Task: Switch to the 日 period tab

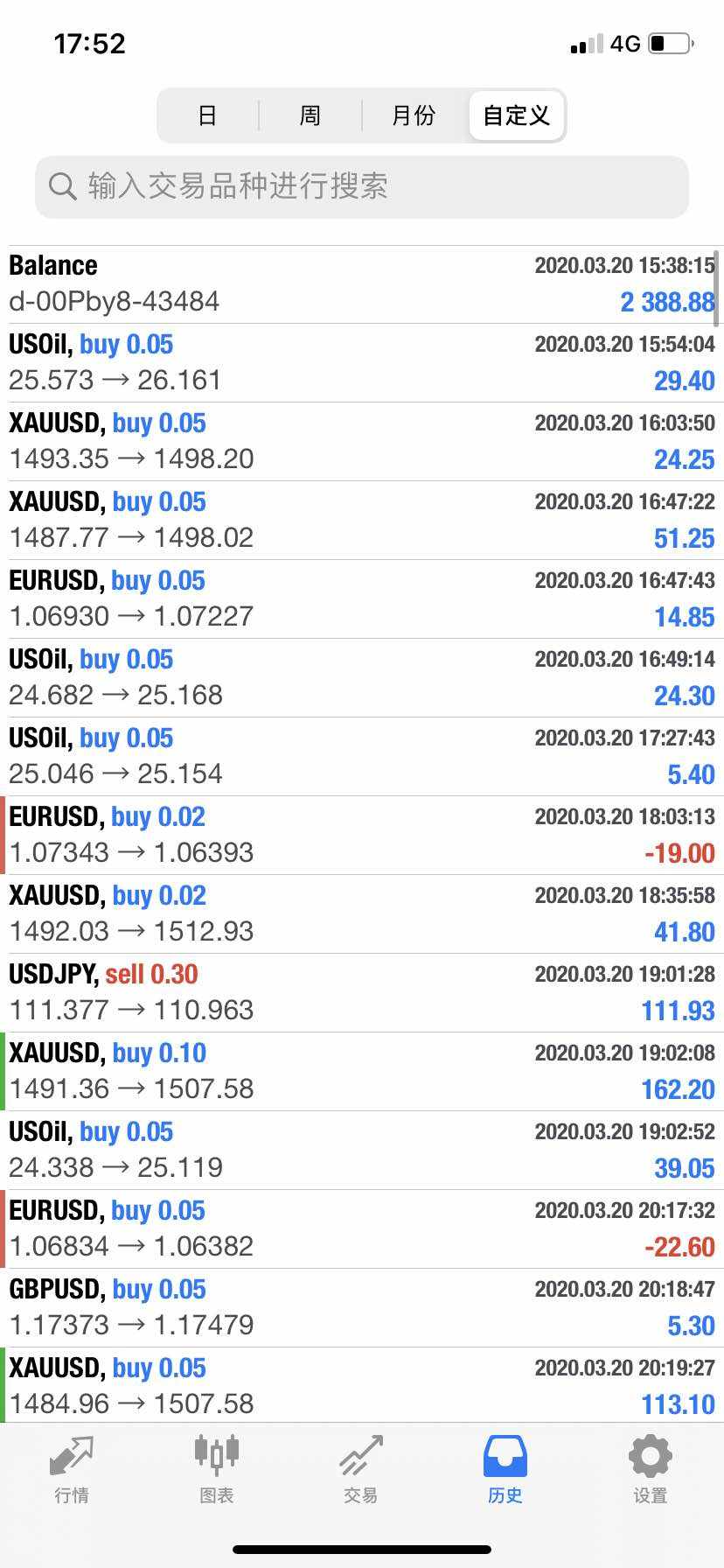Action: tap(207, 115)
